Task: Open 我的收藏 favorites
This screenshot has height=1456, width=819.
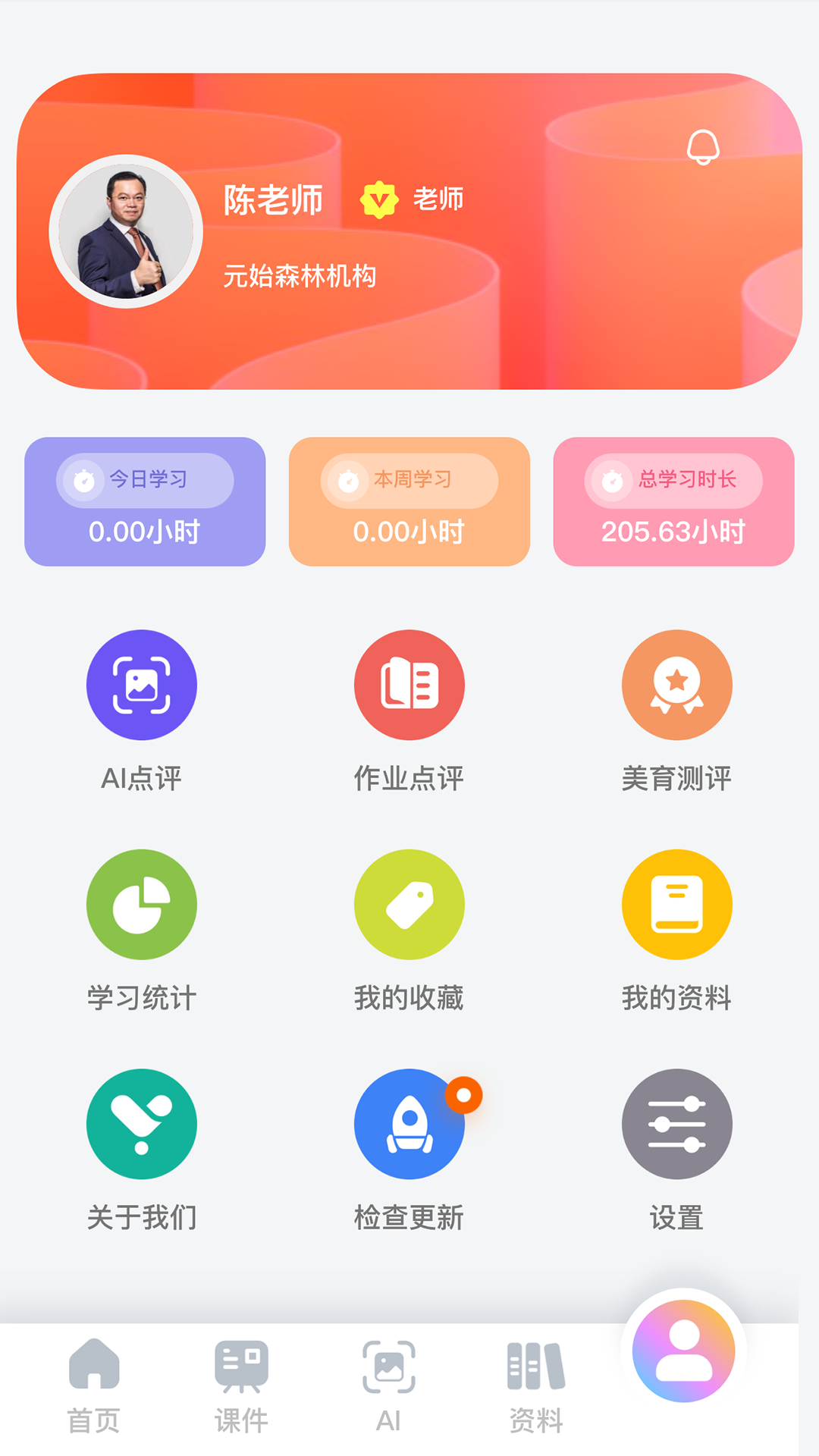Action: click(409, 904)
